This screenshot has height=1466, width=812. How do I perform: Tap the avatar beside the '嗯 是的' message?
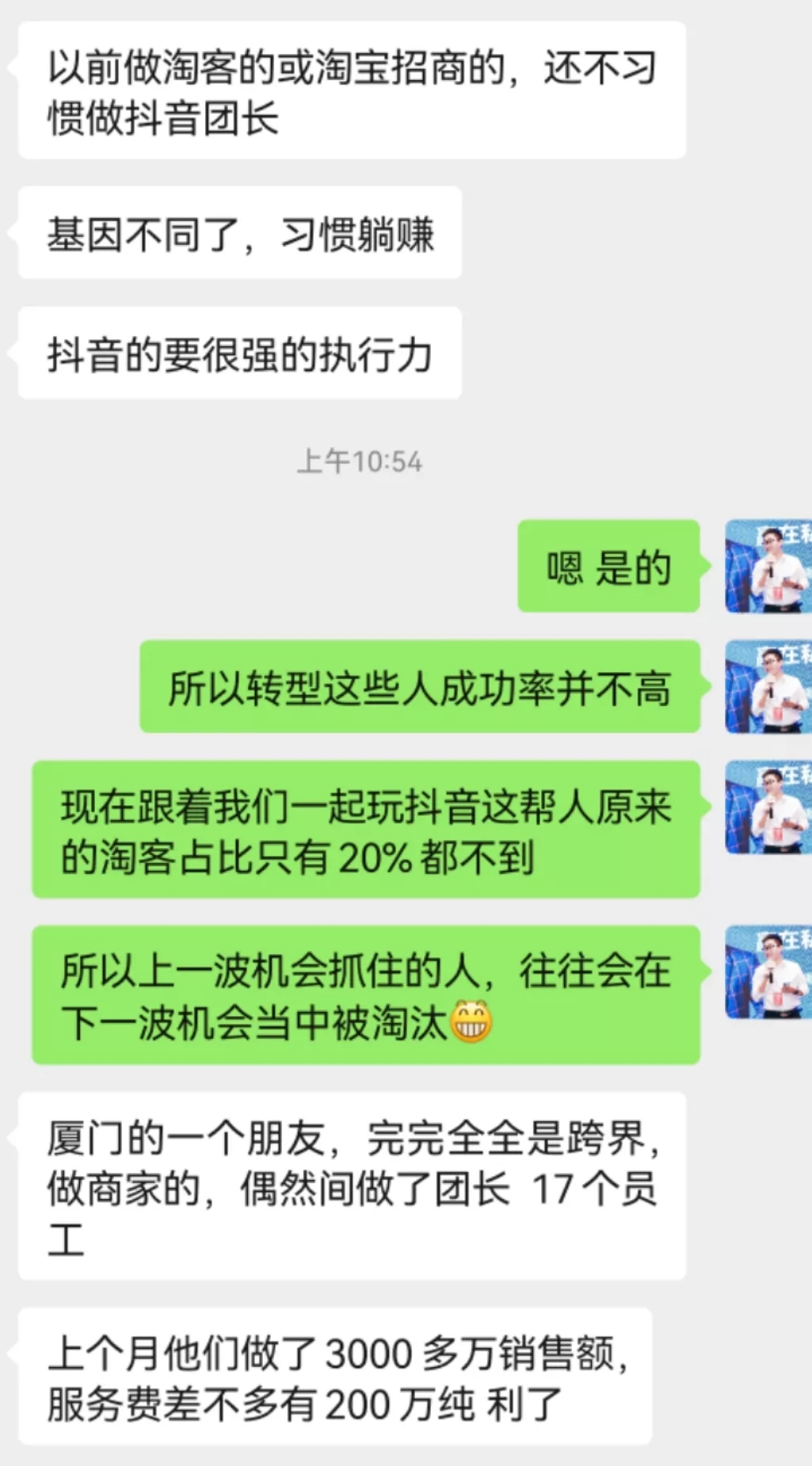point(768,566)
